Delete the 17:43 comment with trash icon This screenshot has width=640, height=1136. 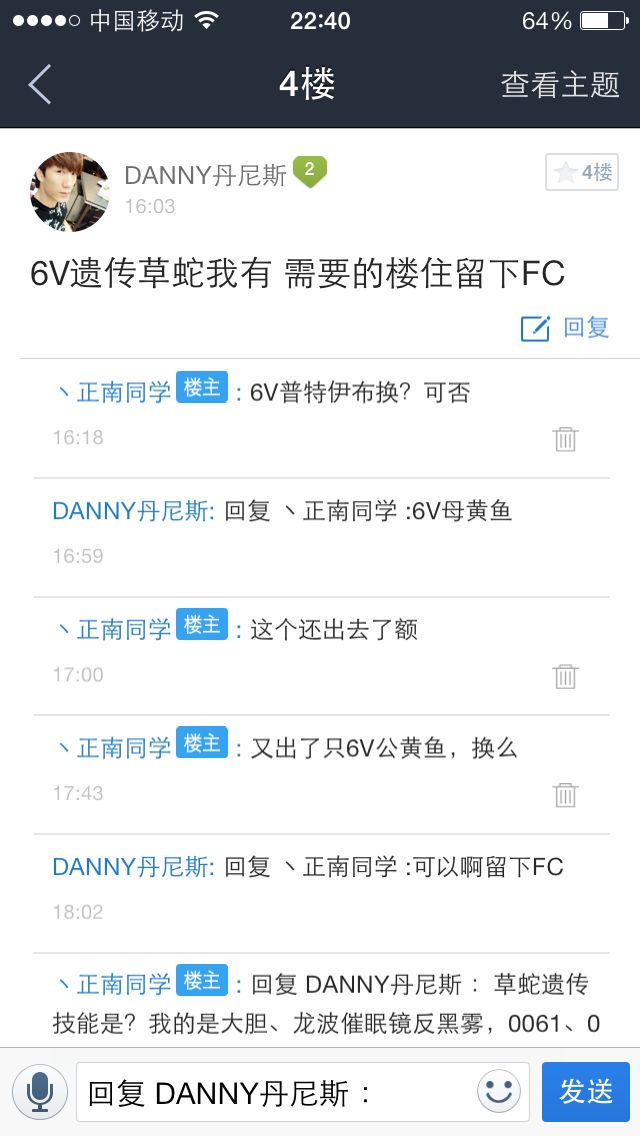tap(566, 794)
